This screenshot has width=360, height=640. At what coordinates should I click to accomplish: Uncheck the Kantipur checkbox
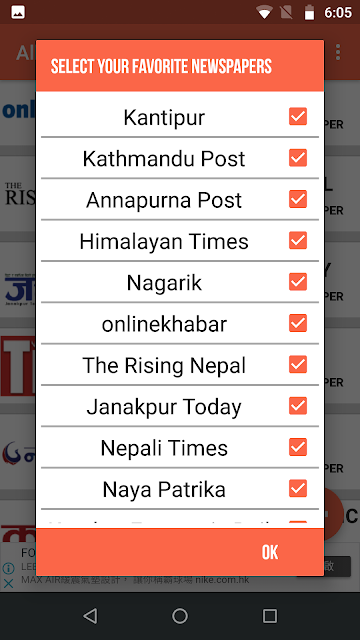click(298, 116)
